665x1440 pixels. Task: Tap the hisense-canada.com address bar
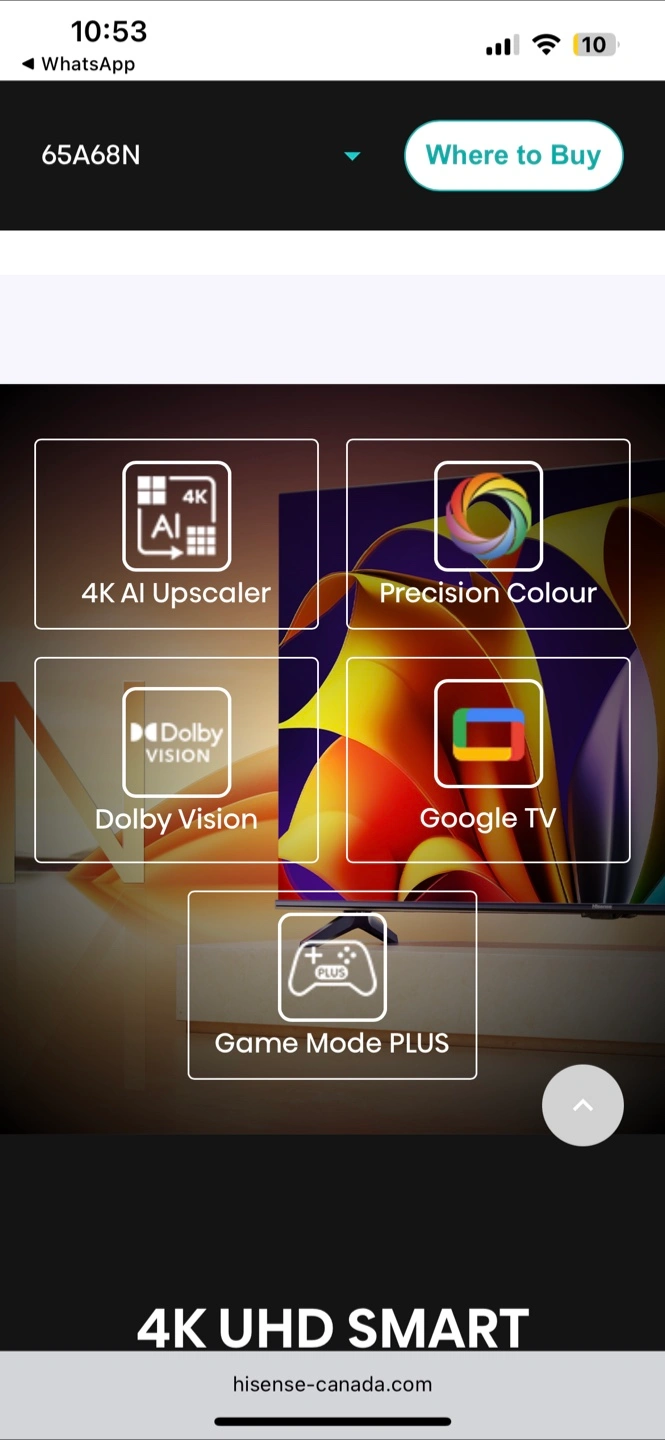[332, 1385]
